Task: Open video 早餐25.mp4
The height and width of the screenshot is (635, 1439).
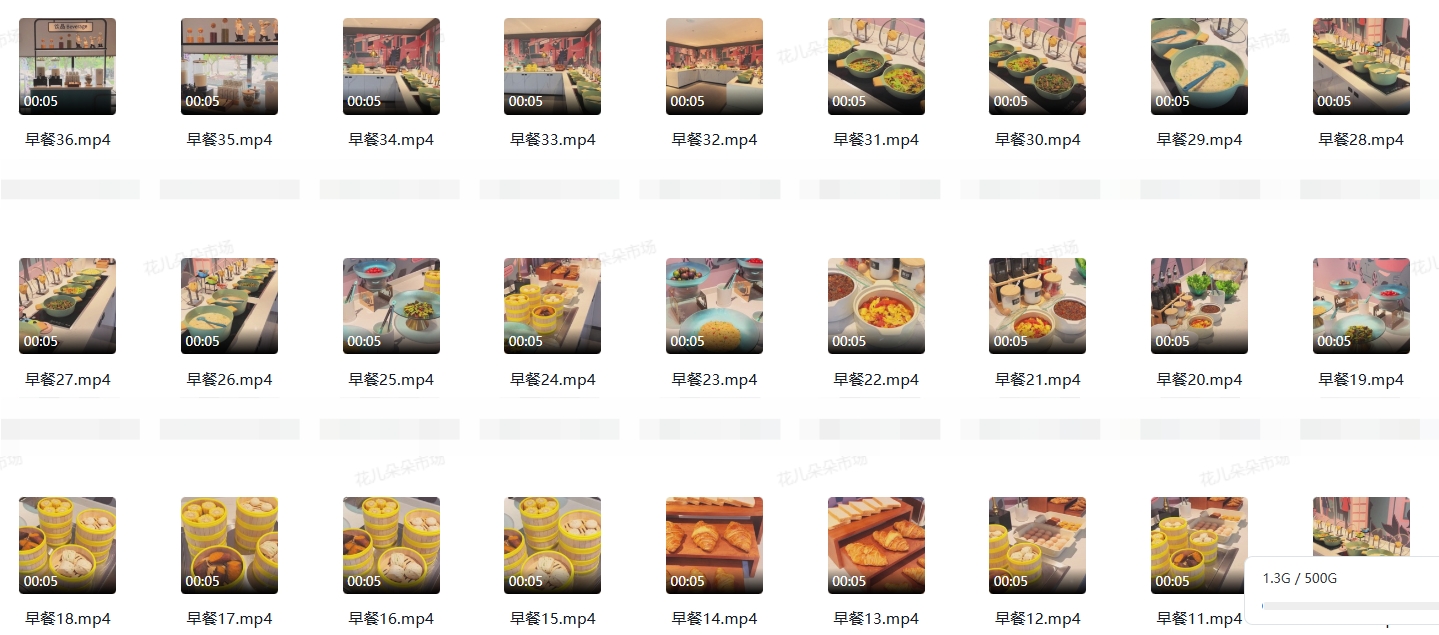Action: (391, 306)
